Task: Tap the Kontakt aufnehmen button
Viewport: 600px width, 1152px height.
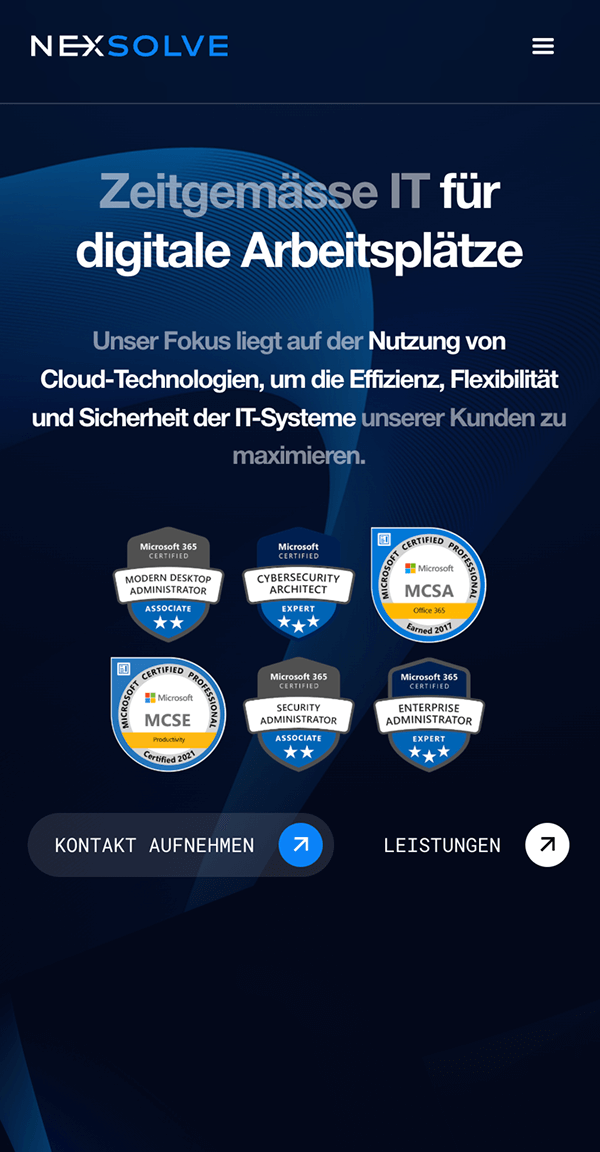Action: click(x=181, y=845)
